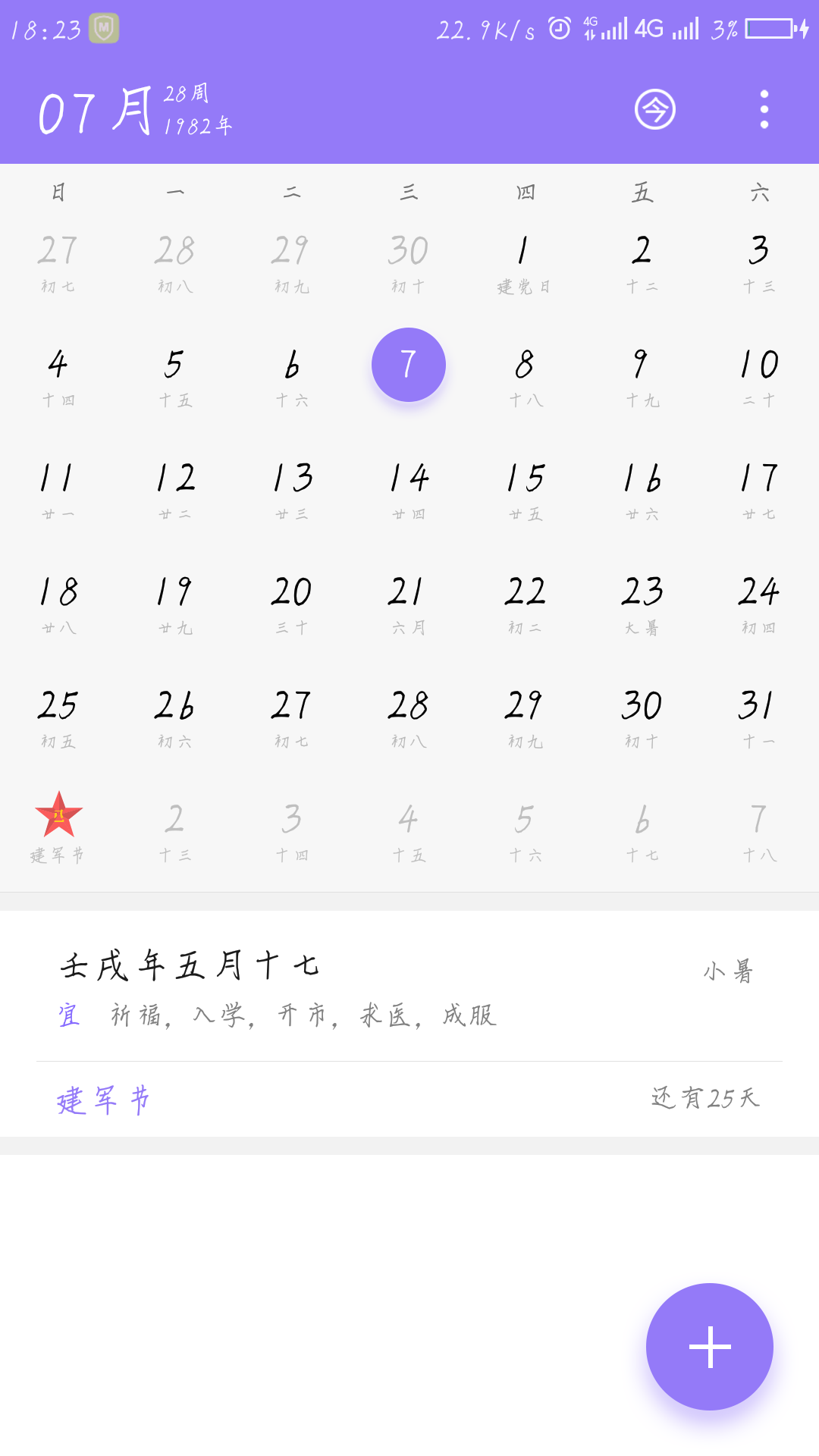Open the three-dot overflow menu
The image size is (819, 1456).
(764, 110)
